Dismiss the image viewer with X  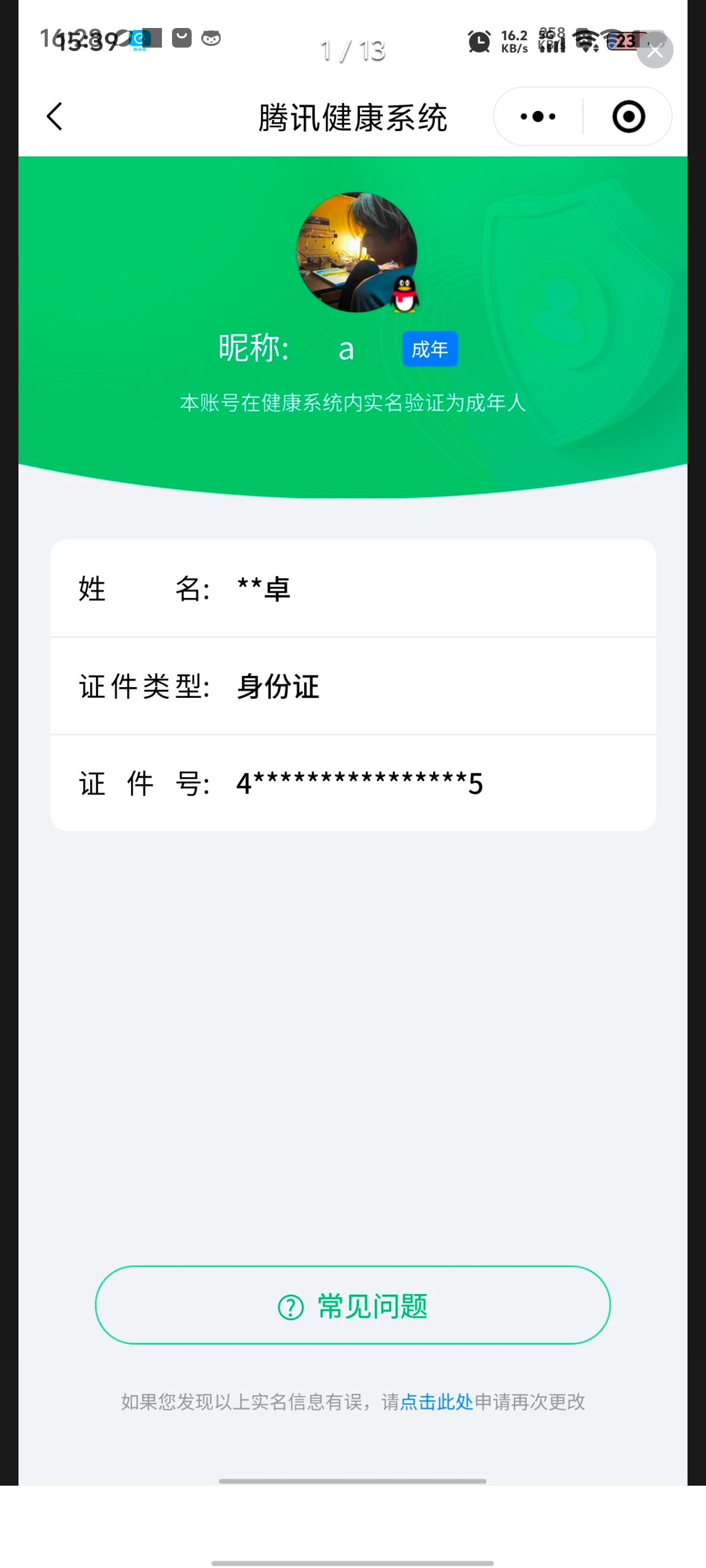pyautogui.click(x=655, y=51)
